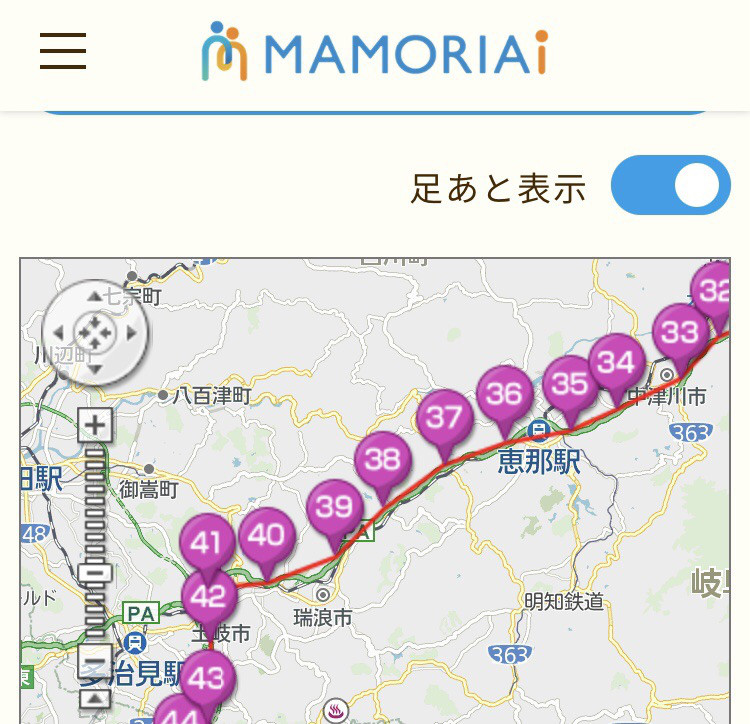Viewport: 750px width, 724px height.
Task: Pan the map right with the arrow
Action: pos(133,333)
